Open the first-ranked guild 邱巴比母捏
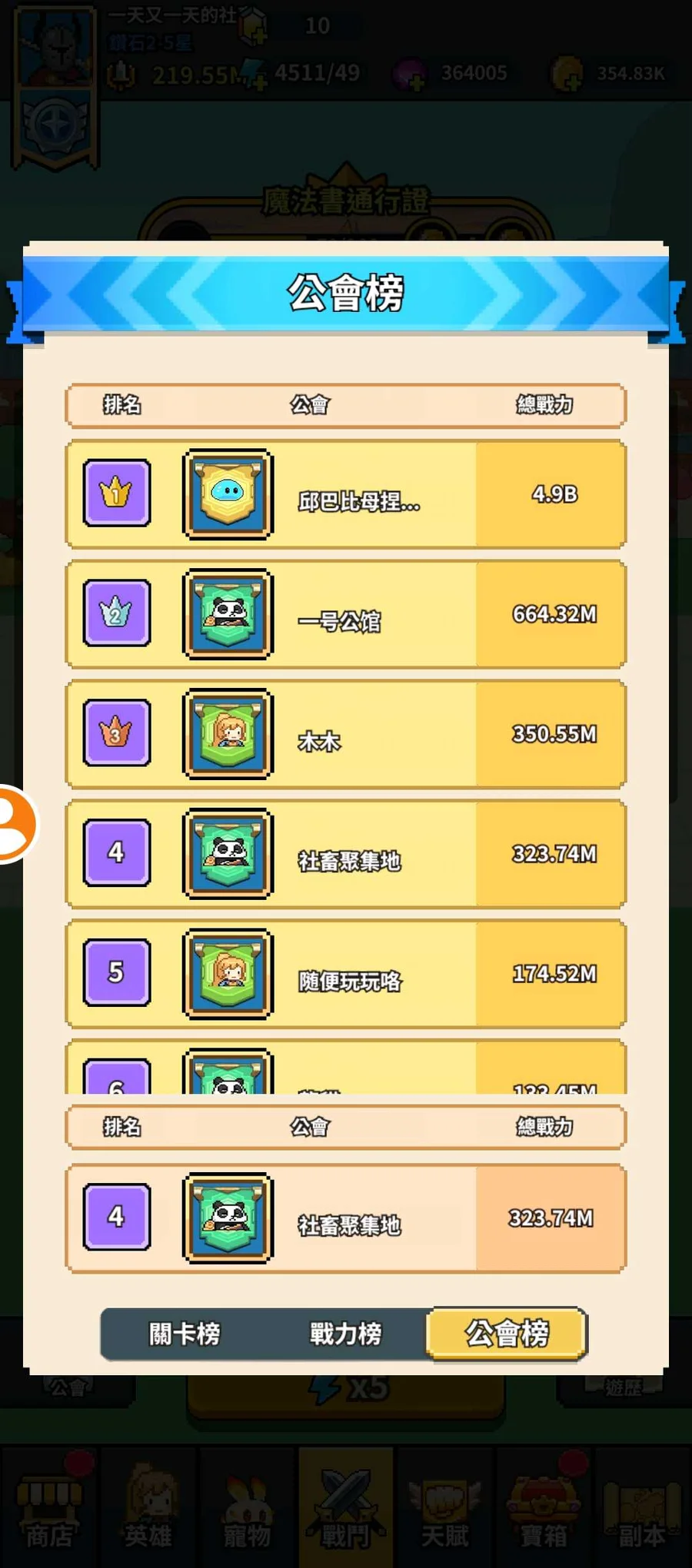 [345, 494]
